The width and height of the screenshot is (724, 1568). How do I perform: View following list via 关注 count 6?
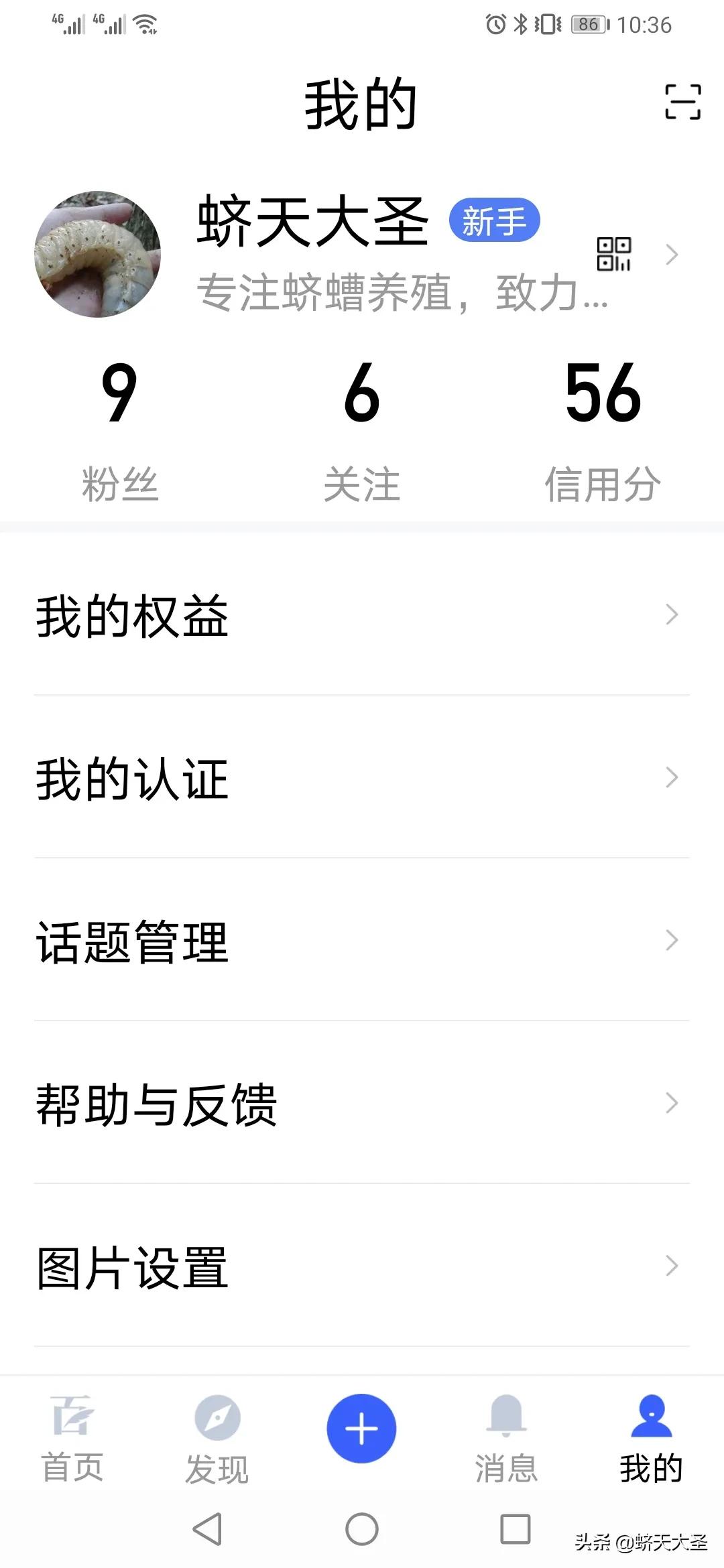[x=362, y=429]
